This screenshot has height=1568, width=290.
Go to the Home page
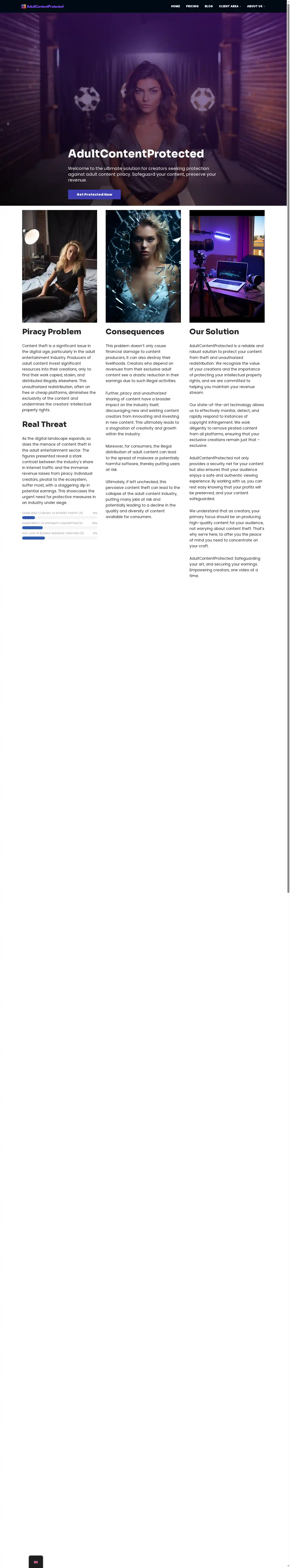click(x=176, y=6)
